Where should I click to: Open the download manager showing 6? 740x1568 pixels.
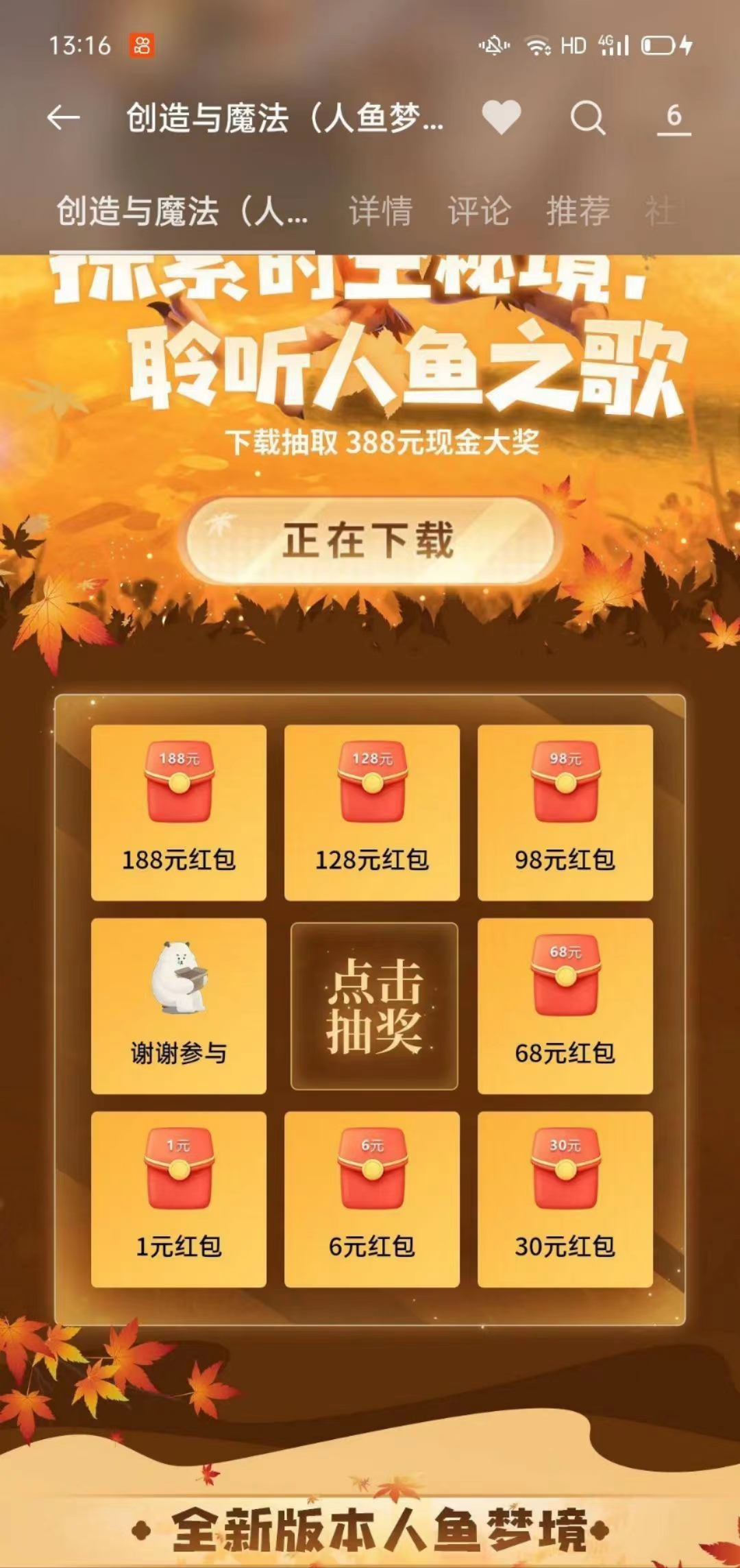[x=674, y=118]
